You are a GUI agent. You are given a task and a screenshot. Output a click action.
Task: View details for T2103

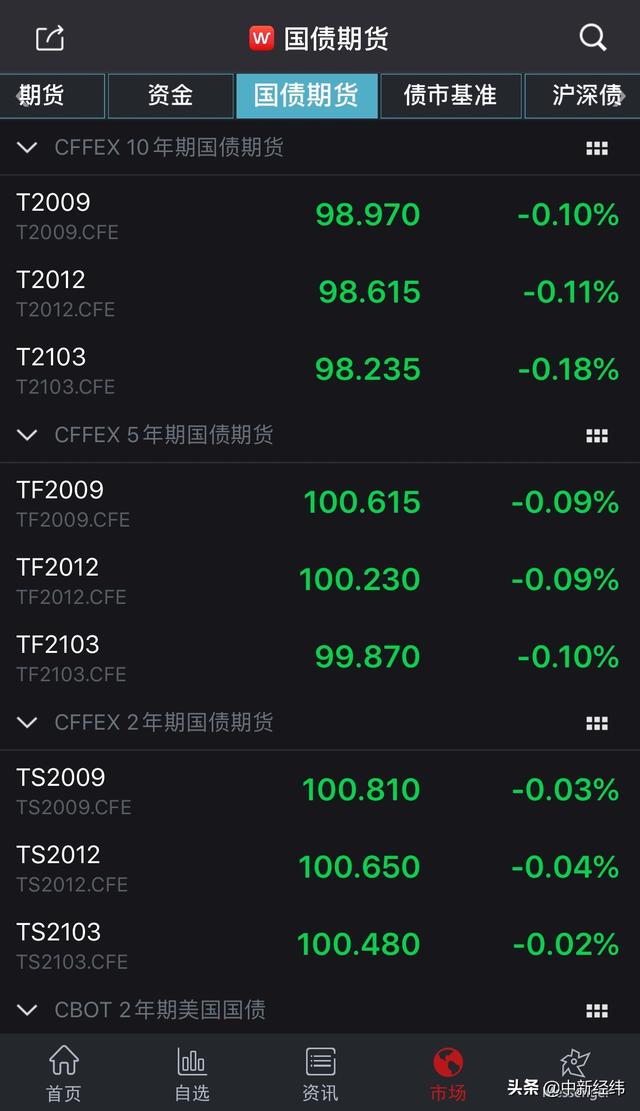[320, 369]
